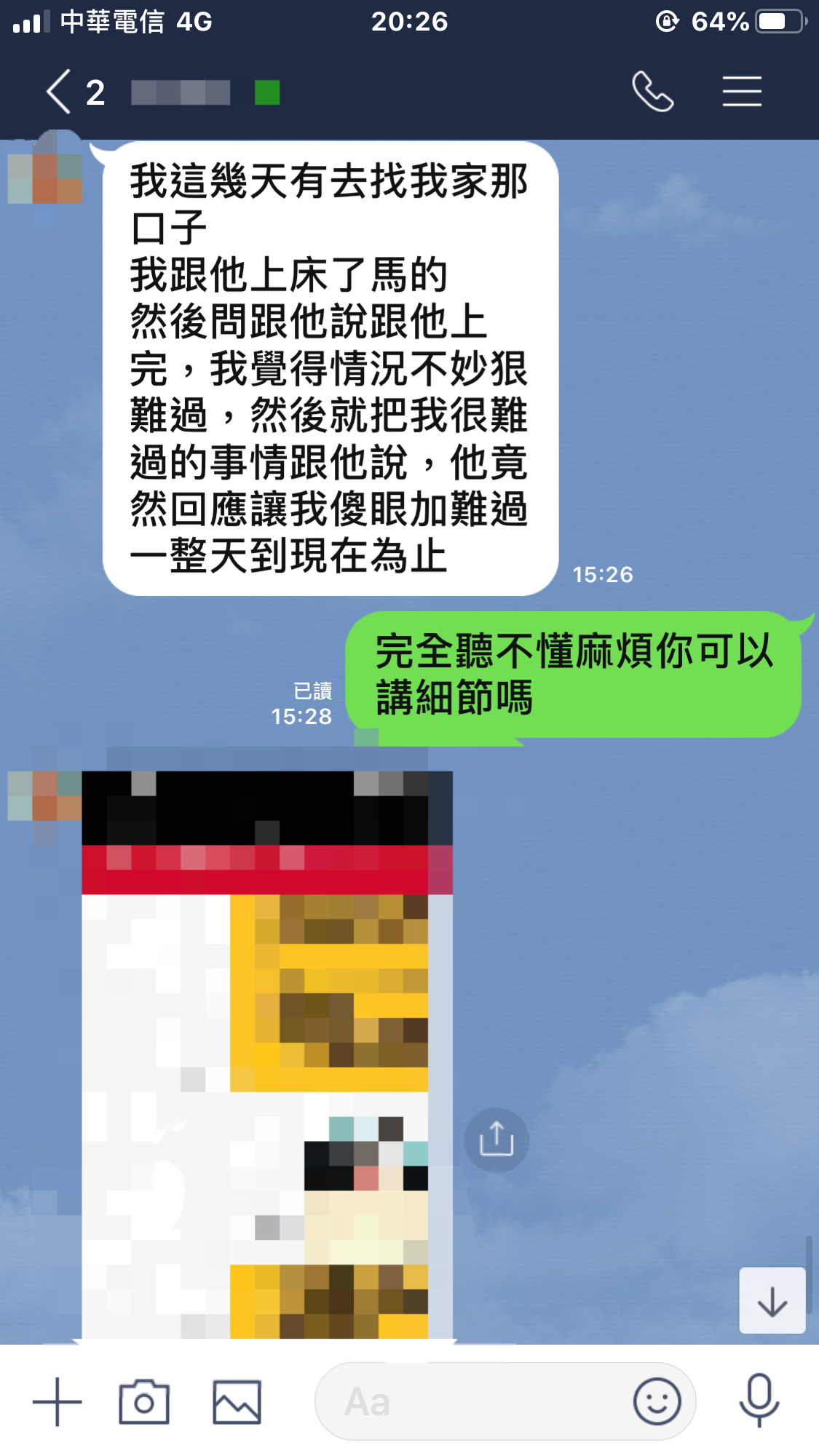The width and height of the screenshot is (819, 1456).
Task: Open the photo gallery picker
Action: (237, 1401)
